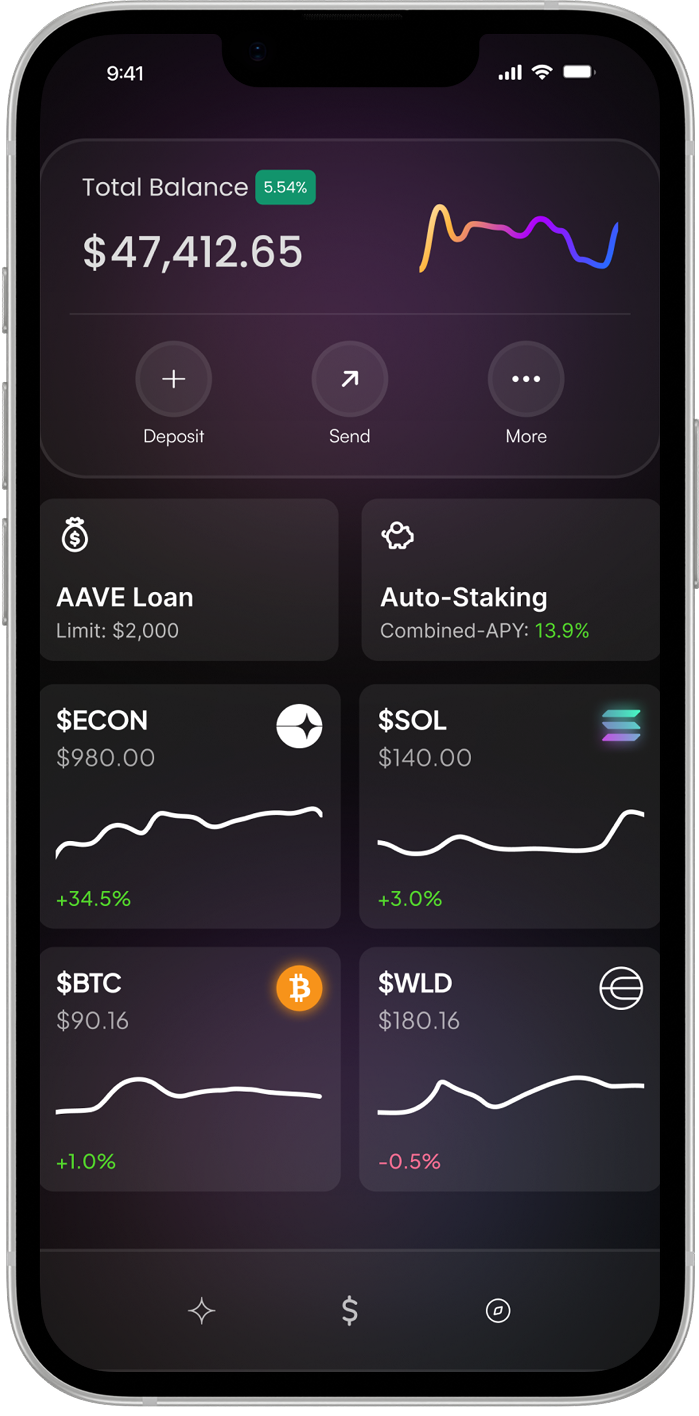View the $SOL token card
This screenshot has height=1416, width=699.
[x=509, y=806]
